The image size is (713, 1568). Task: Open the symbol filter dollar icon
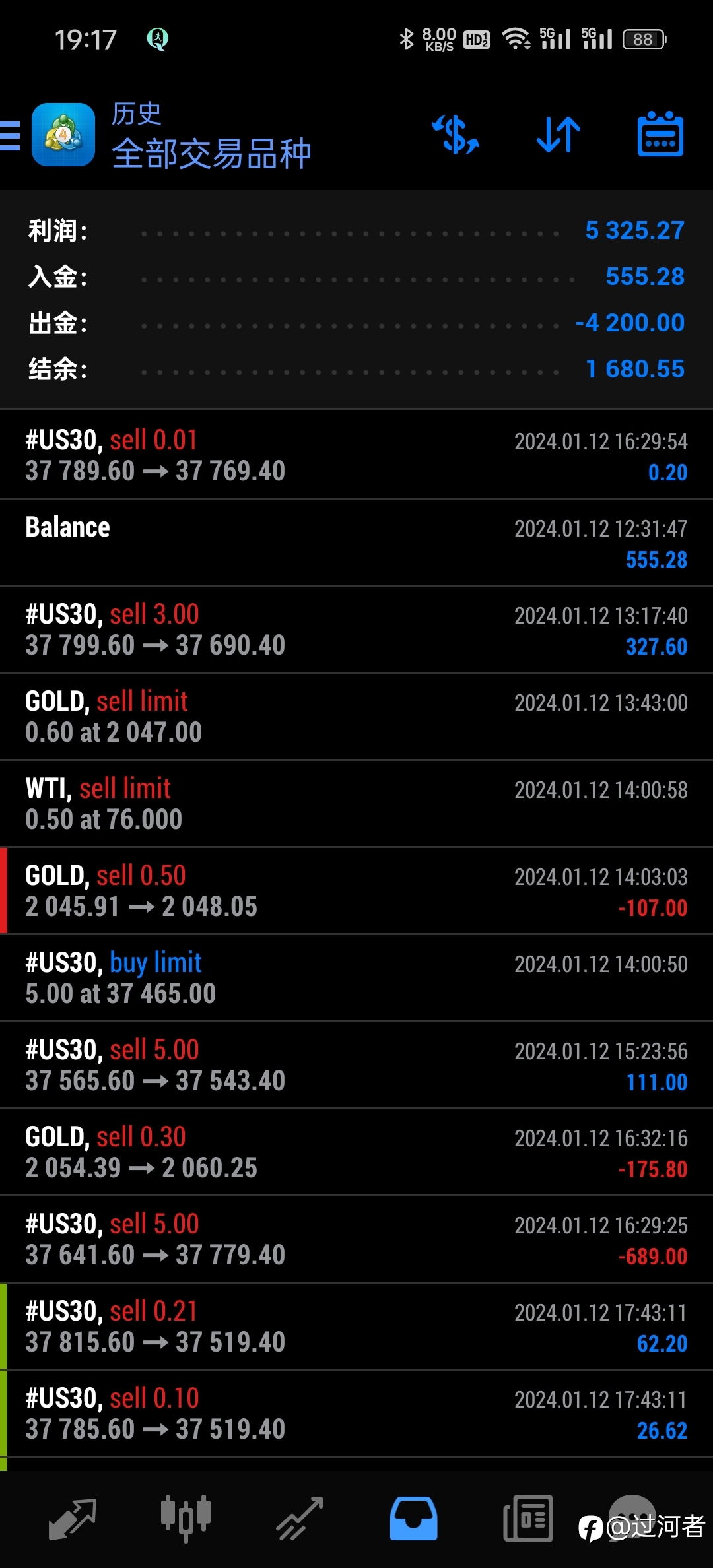tap(456, 135)
